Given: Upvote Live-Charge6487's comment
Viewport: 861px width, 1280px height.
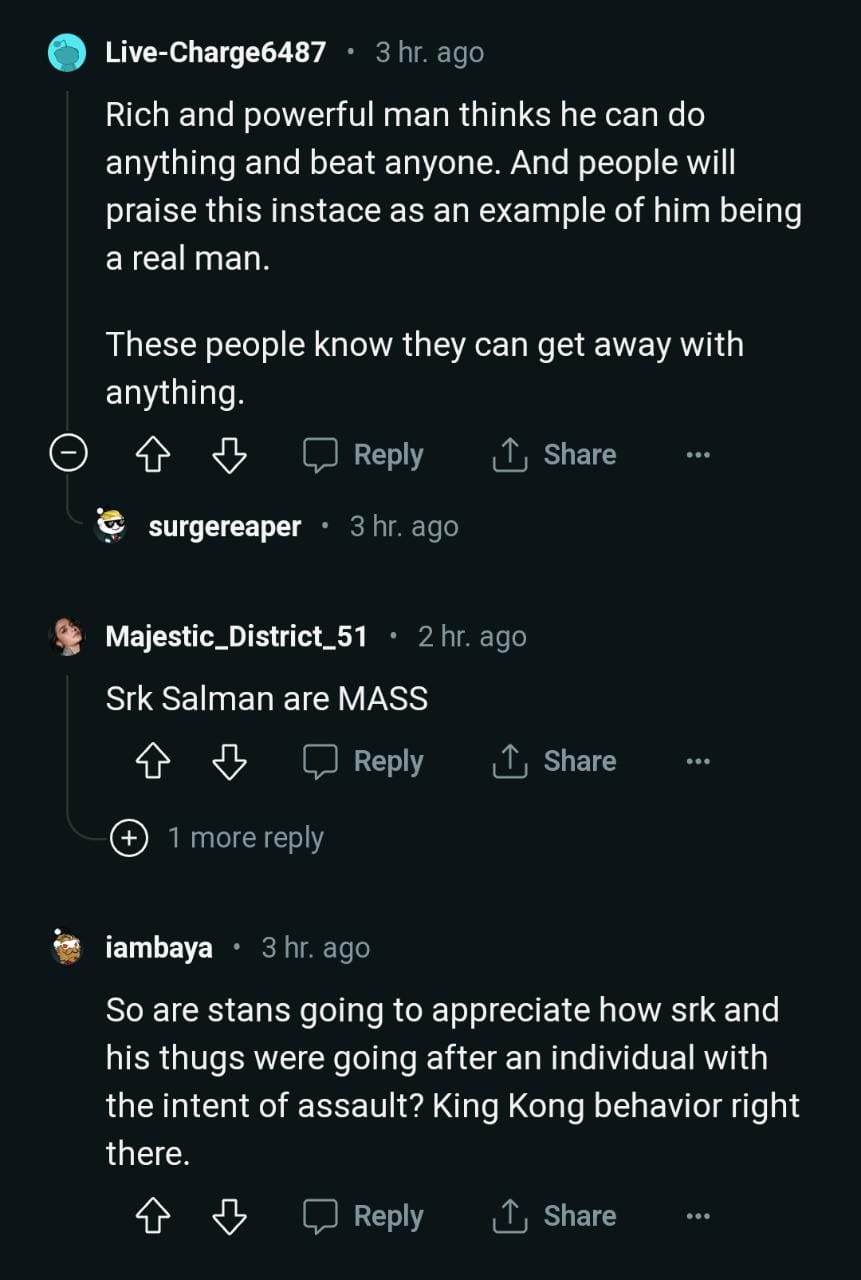Looking at the screenshot, I should [x=151, y=456].
